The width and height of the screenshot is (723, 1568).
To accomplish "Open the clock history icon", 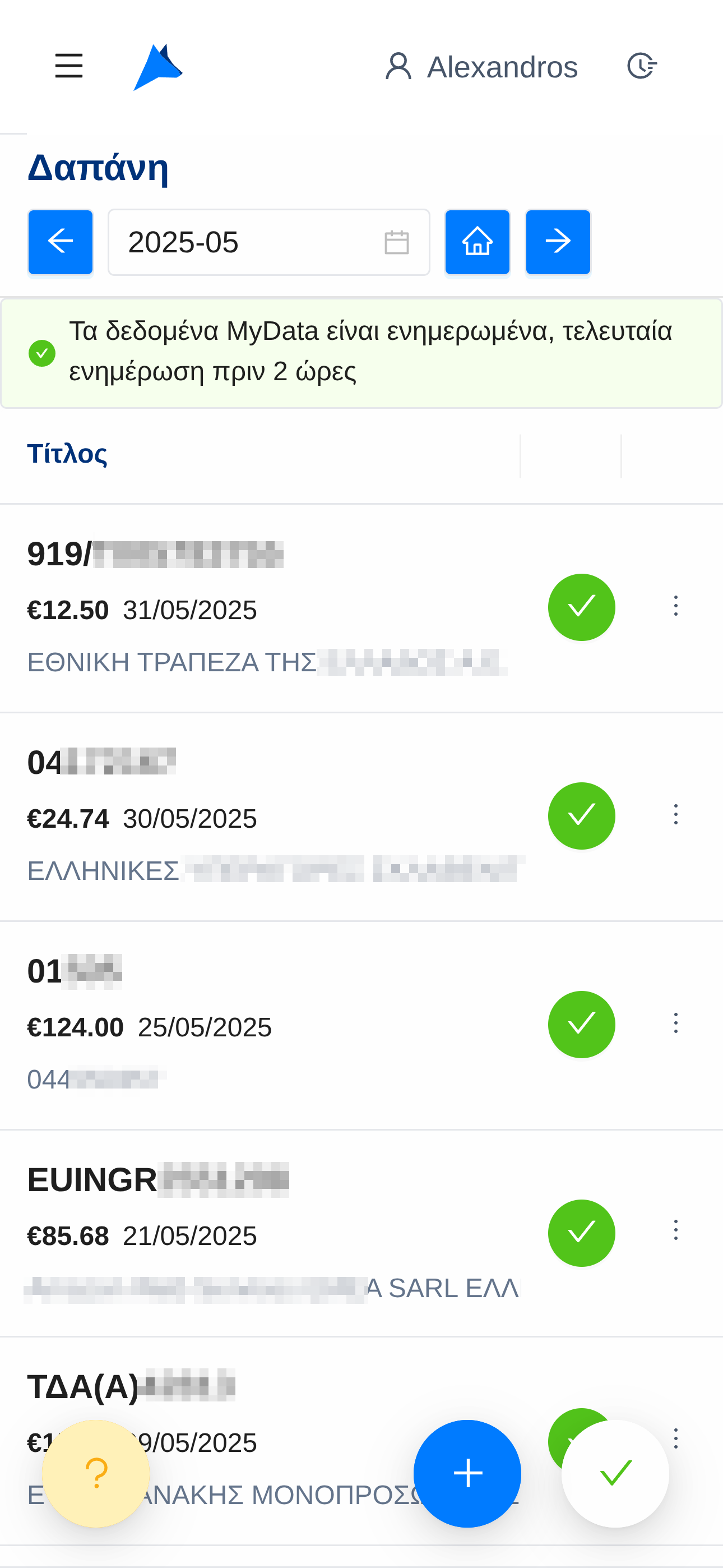I will (641, 66).
